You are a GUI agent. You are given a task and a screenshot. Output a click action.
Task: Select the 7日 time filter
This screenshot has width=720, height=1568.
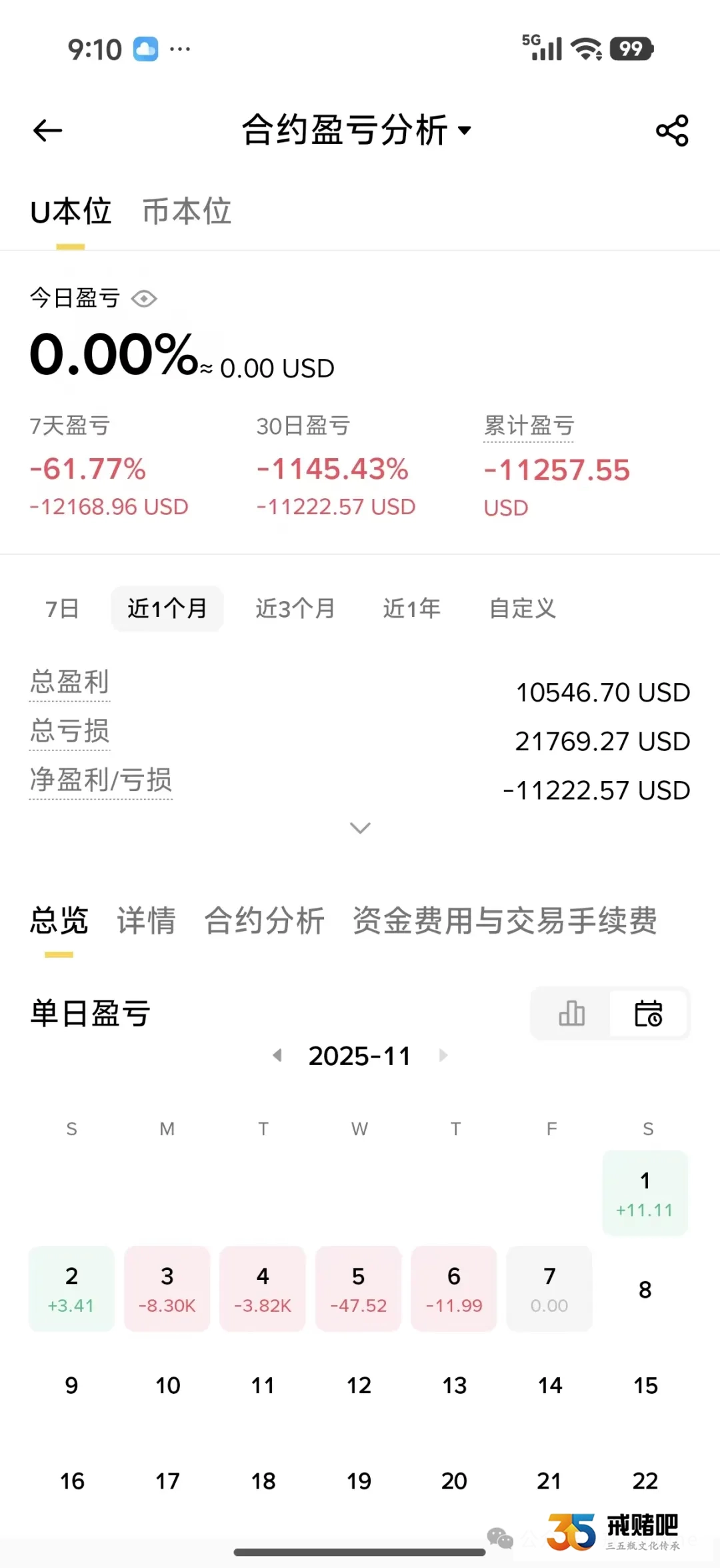point(61,608)
